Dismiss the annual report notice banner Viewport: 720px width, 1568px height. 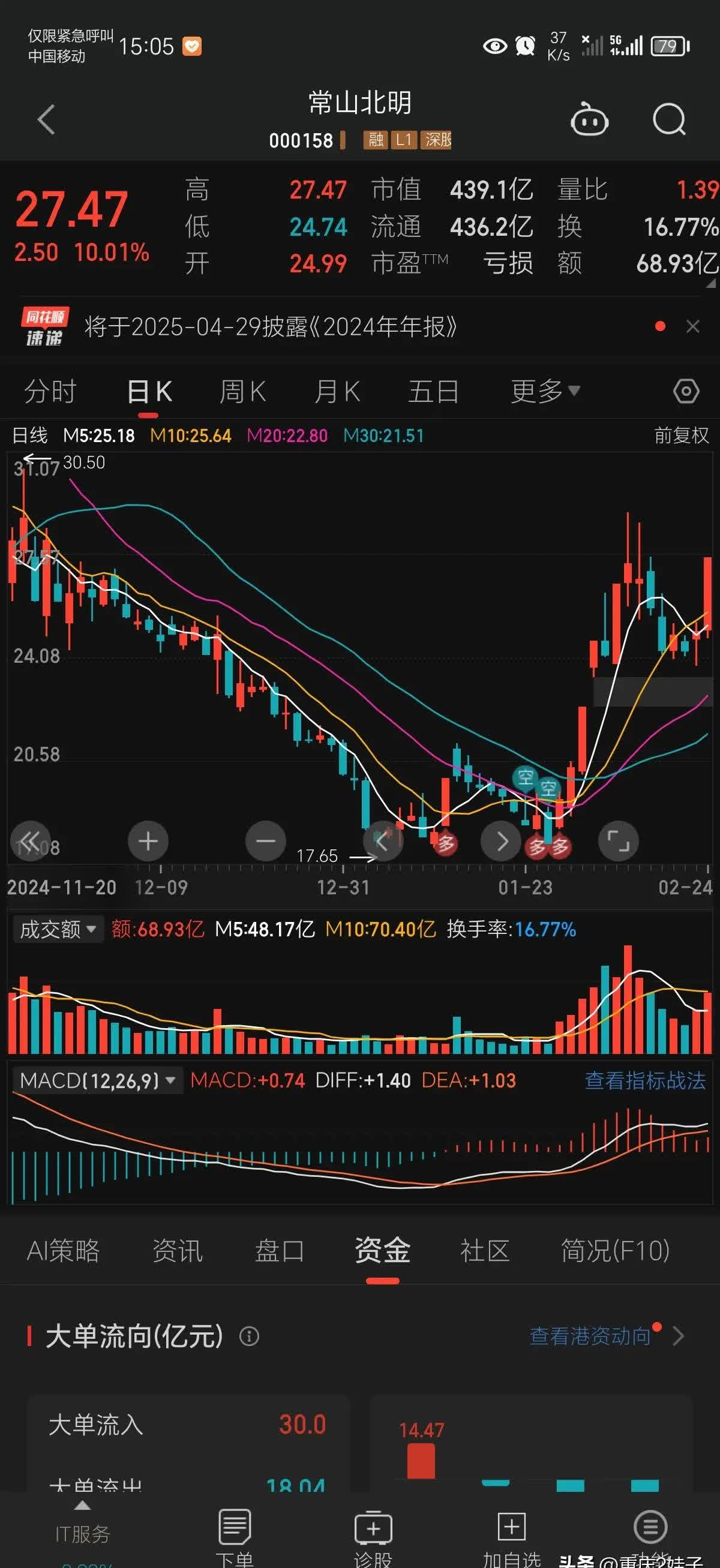click(692, 327)
